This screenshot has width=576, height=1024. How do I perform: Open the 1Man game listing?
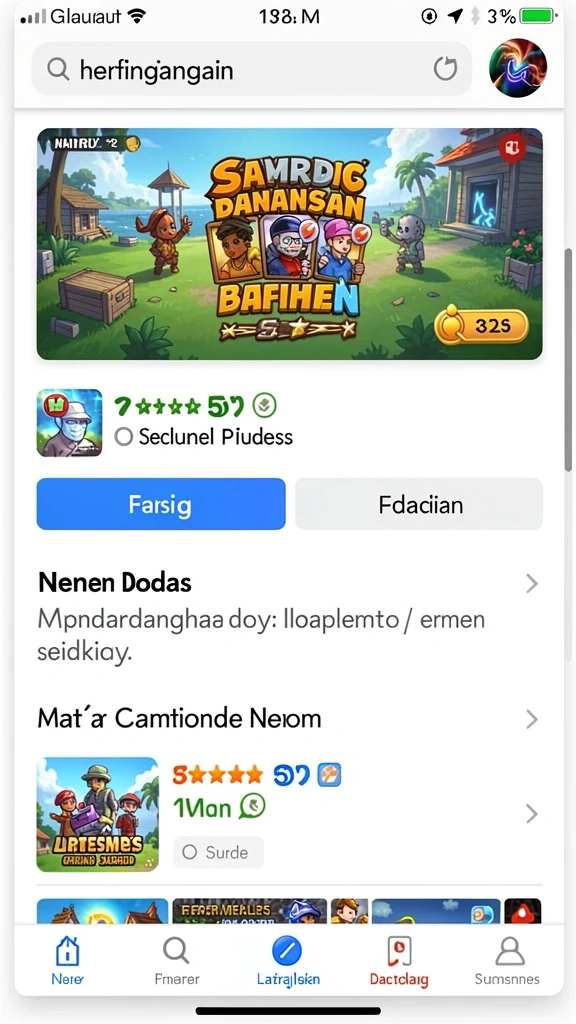coord(288,814)
